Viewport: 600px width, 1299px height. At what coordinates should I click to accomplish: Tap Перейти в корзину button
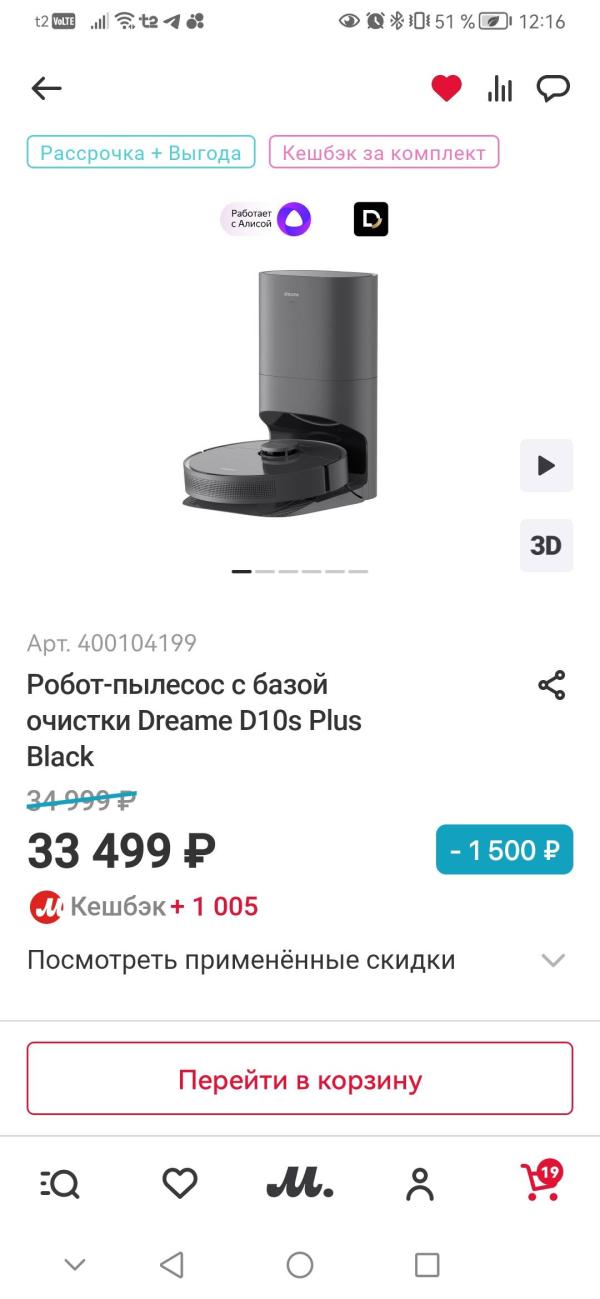point(300,1079)
